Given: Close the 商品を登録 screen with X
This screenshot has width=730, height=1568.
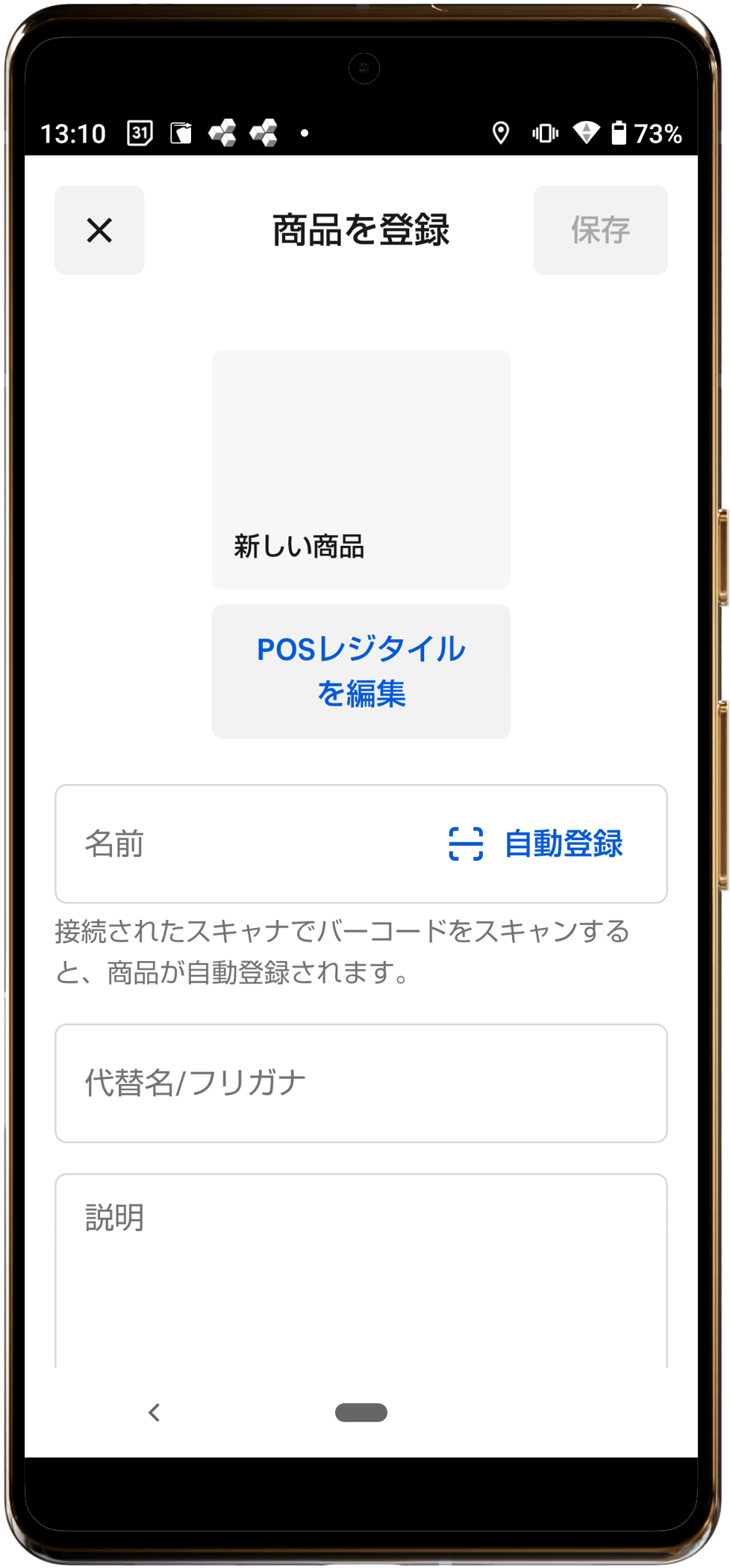Looking at the screenshot, I should click(99, 230).
